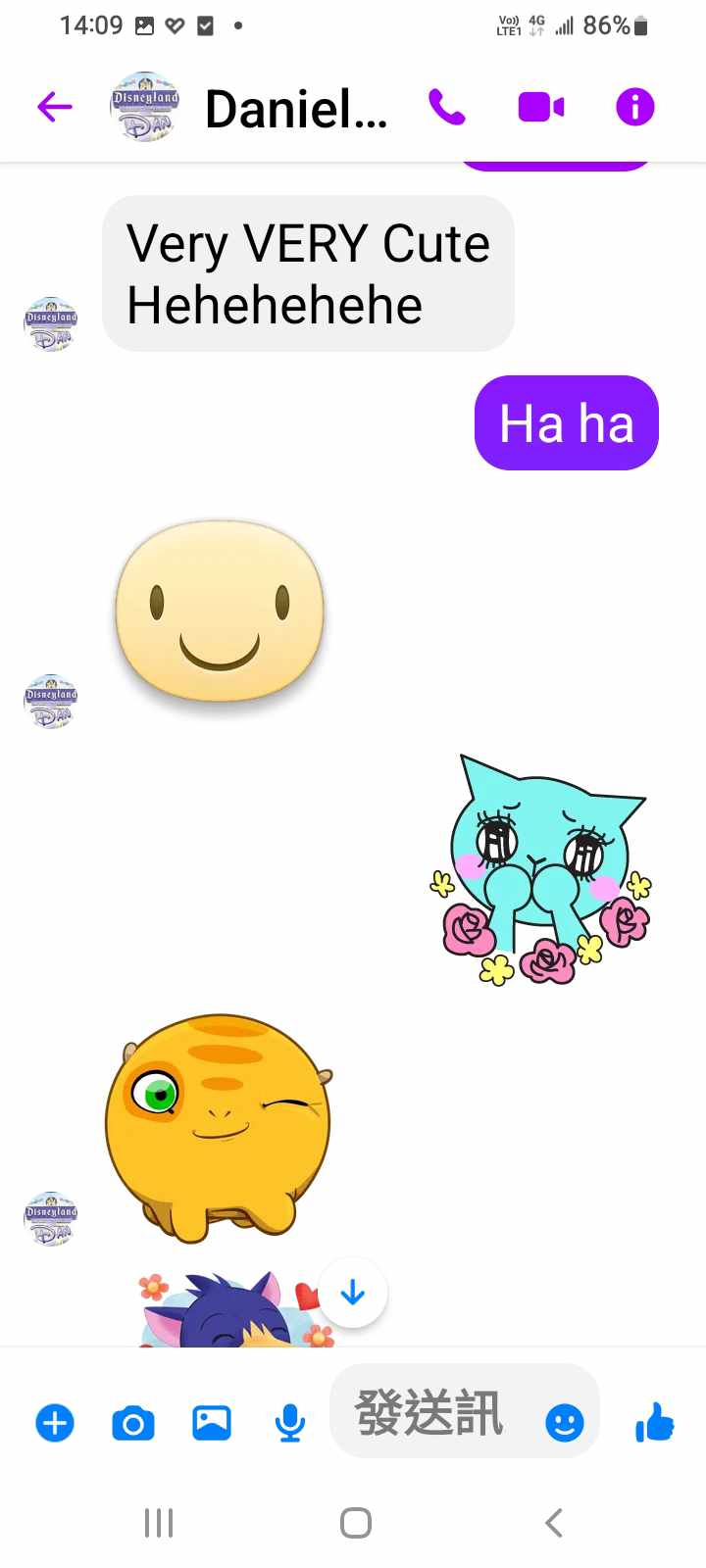
Task: Open the photo gallery picker
Action: [212, 1422]
